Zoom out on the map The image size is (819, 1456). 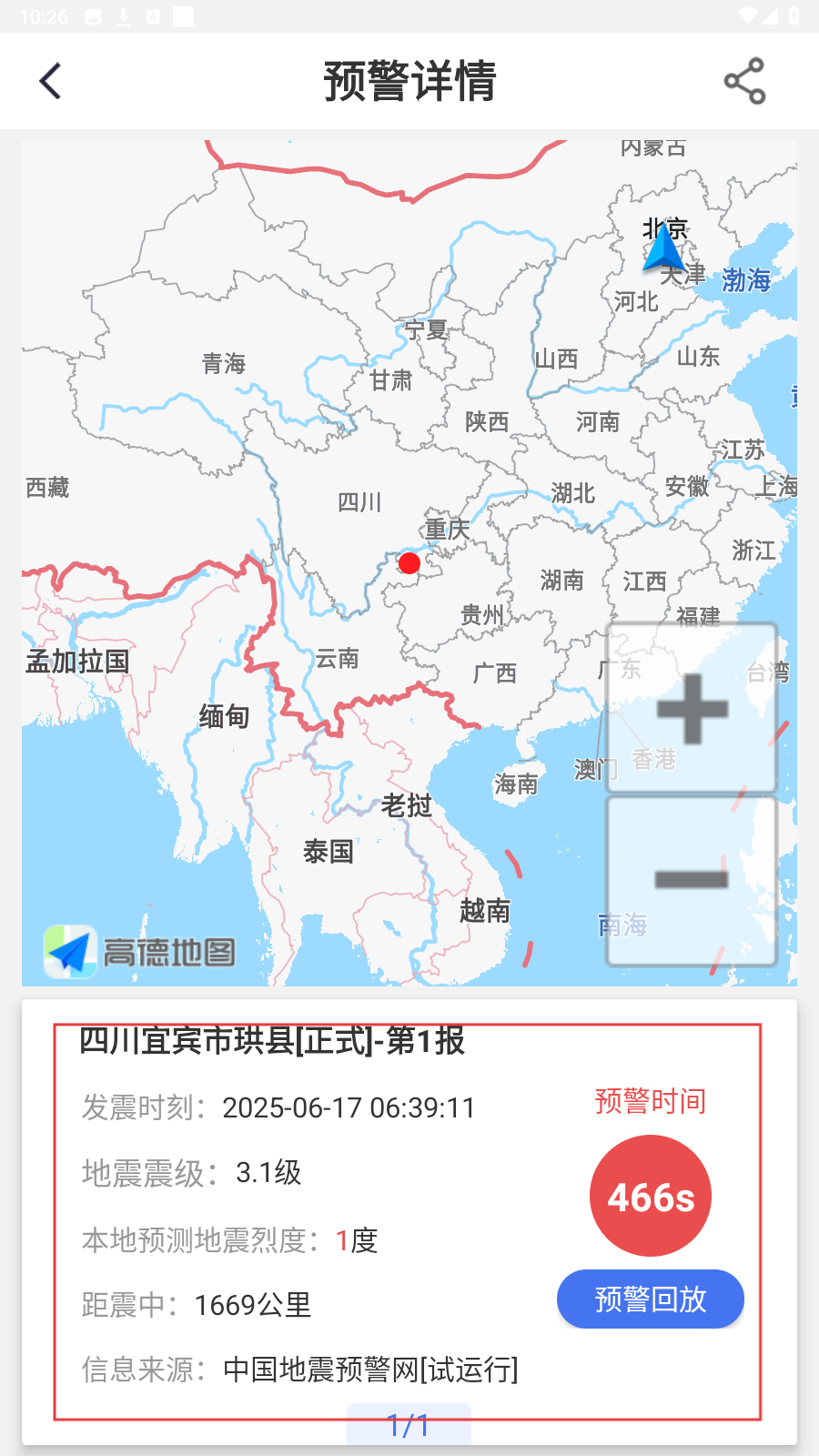coord(692,880)
